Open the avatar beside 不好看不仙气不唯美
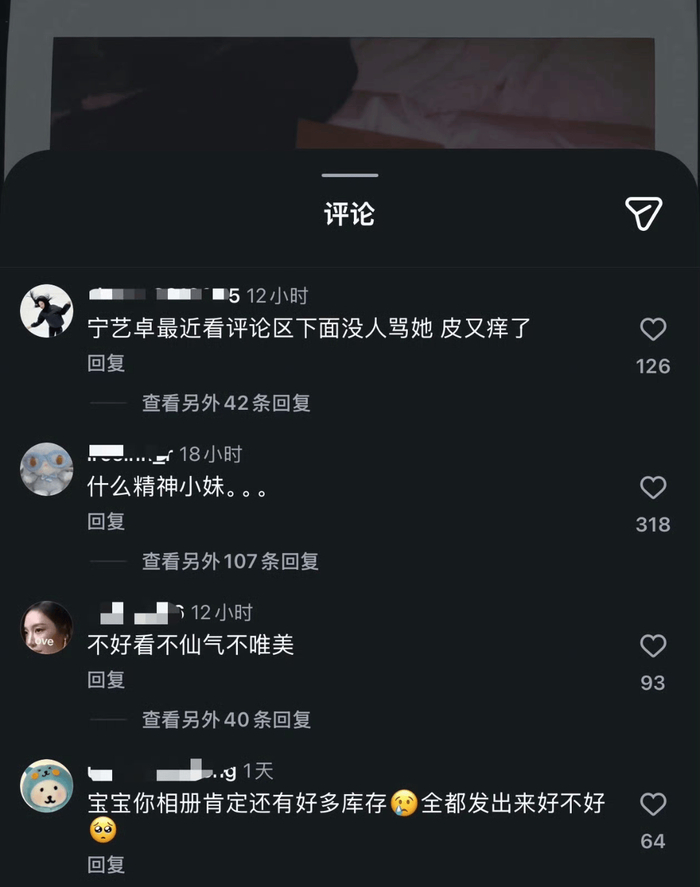700x887 pixels. tap(47, 628)
